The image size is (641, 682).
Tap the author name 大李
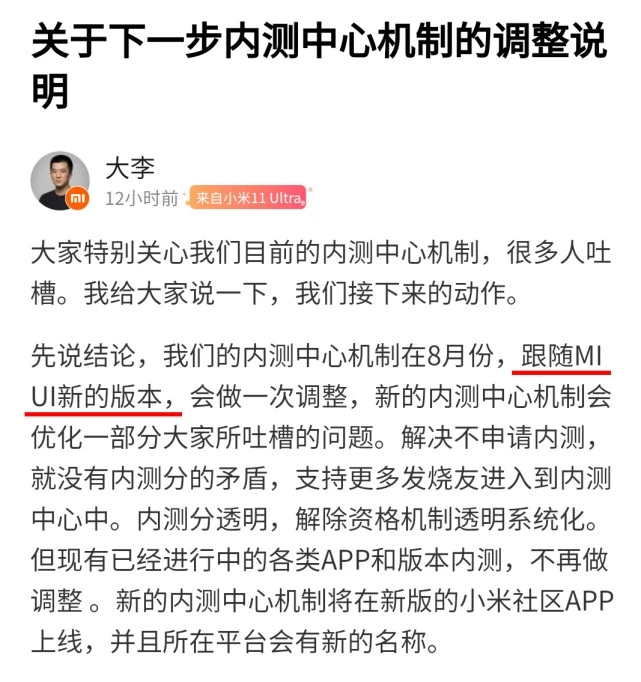pyautogui.click(x=130, y=167)
